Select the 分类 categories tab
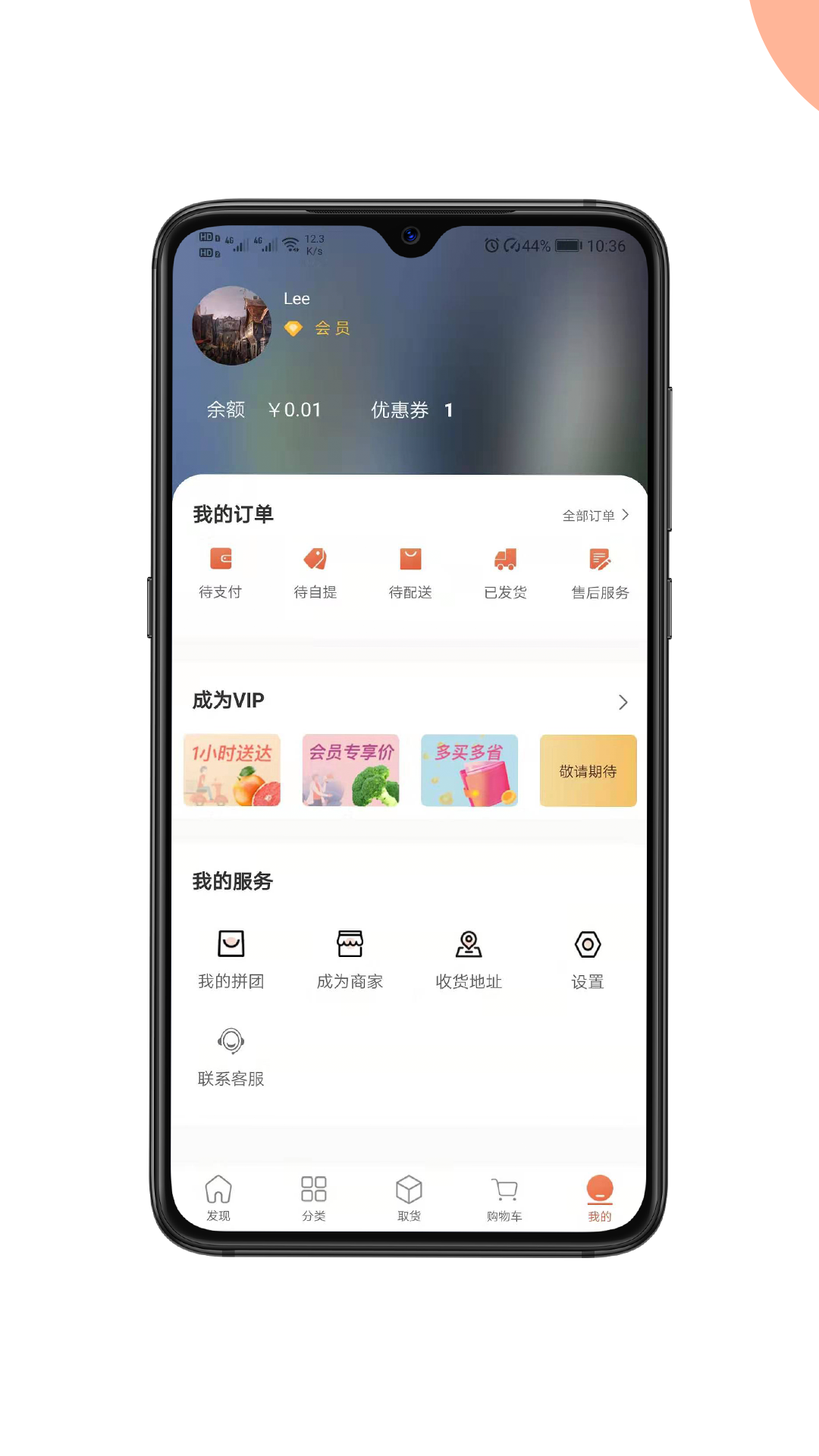This screenshot has width=819, height=1456. (314, 1198)
